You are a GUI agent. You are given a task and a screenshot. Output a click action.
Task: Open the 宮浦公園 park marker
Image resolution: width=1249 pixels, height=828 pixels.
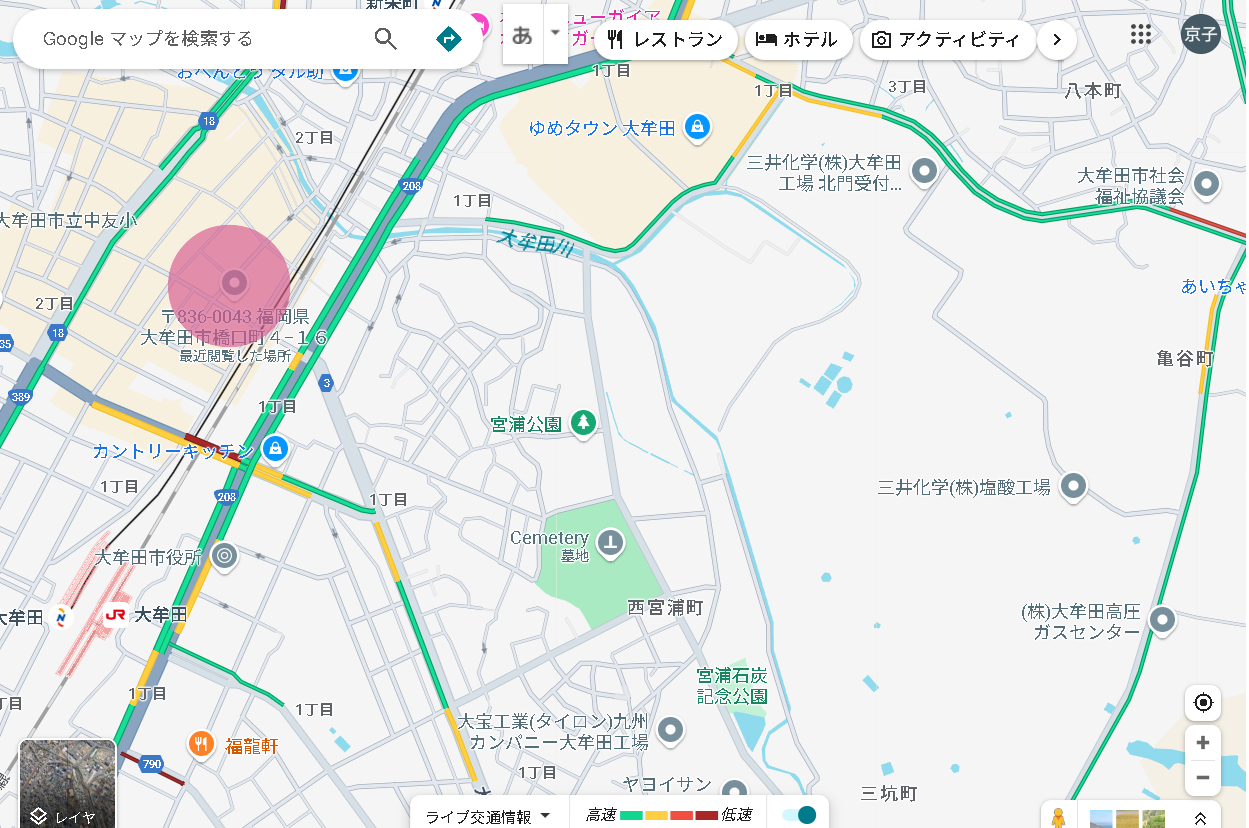click(584, 424)
